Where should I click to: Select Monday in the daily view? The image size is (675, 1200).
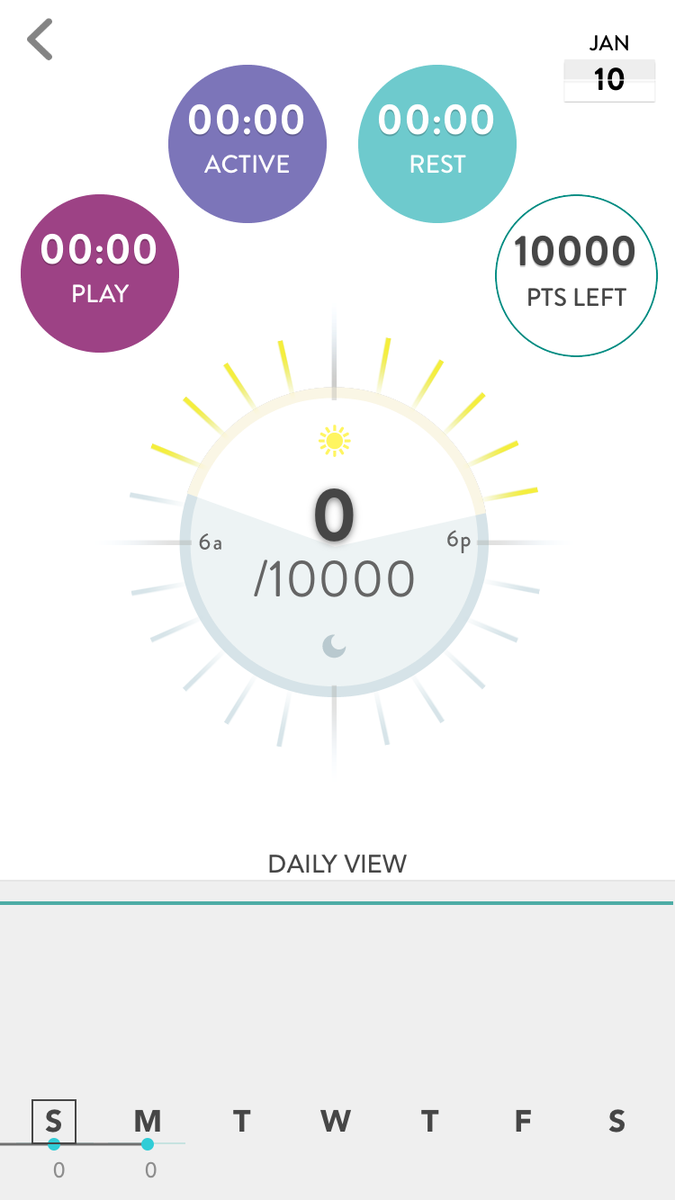pos(148,1122)
